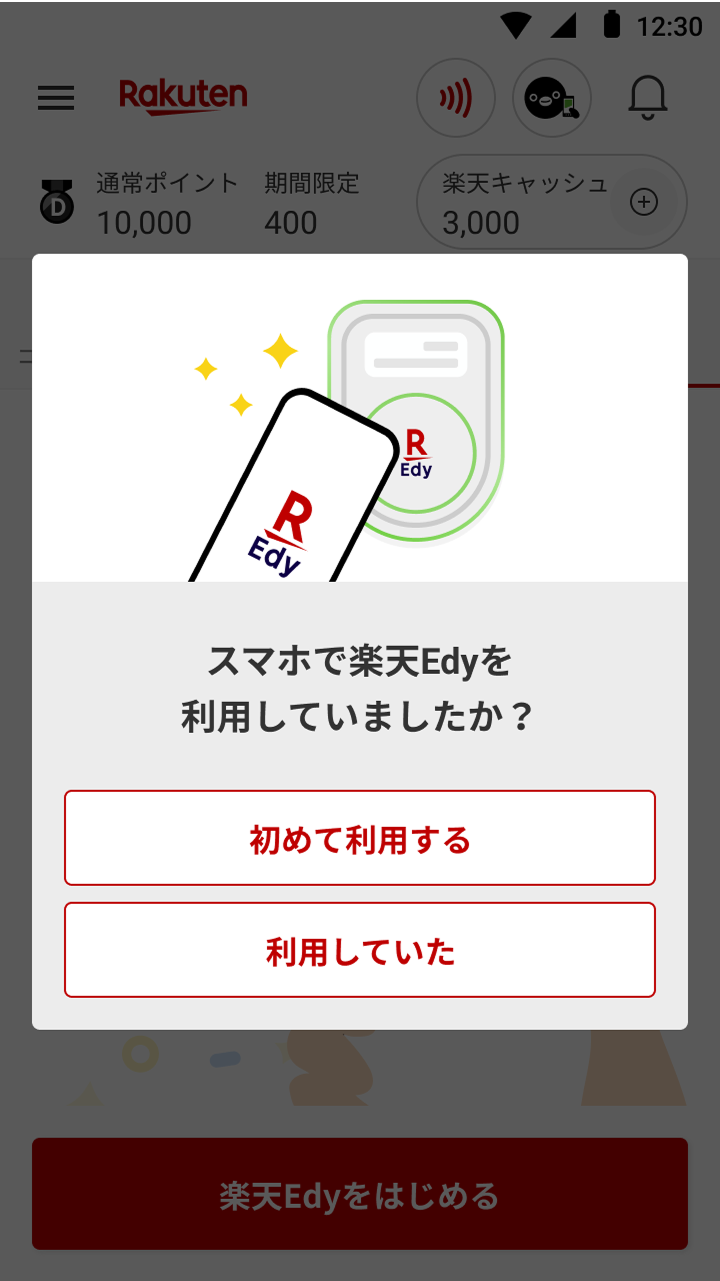Screen dimensions: 720x1281
Task: Choose 利用していた option
Action: 360,950
